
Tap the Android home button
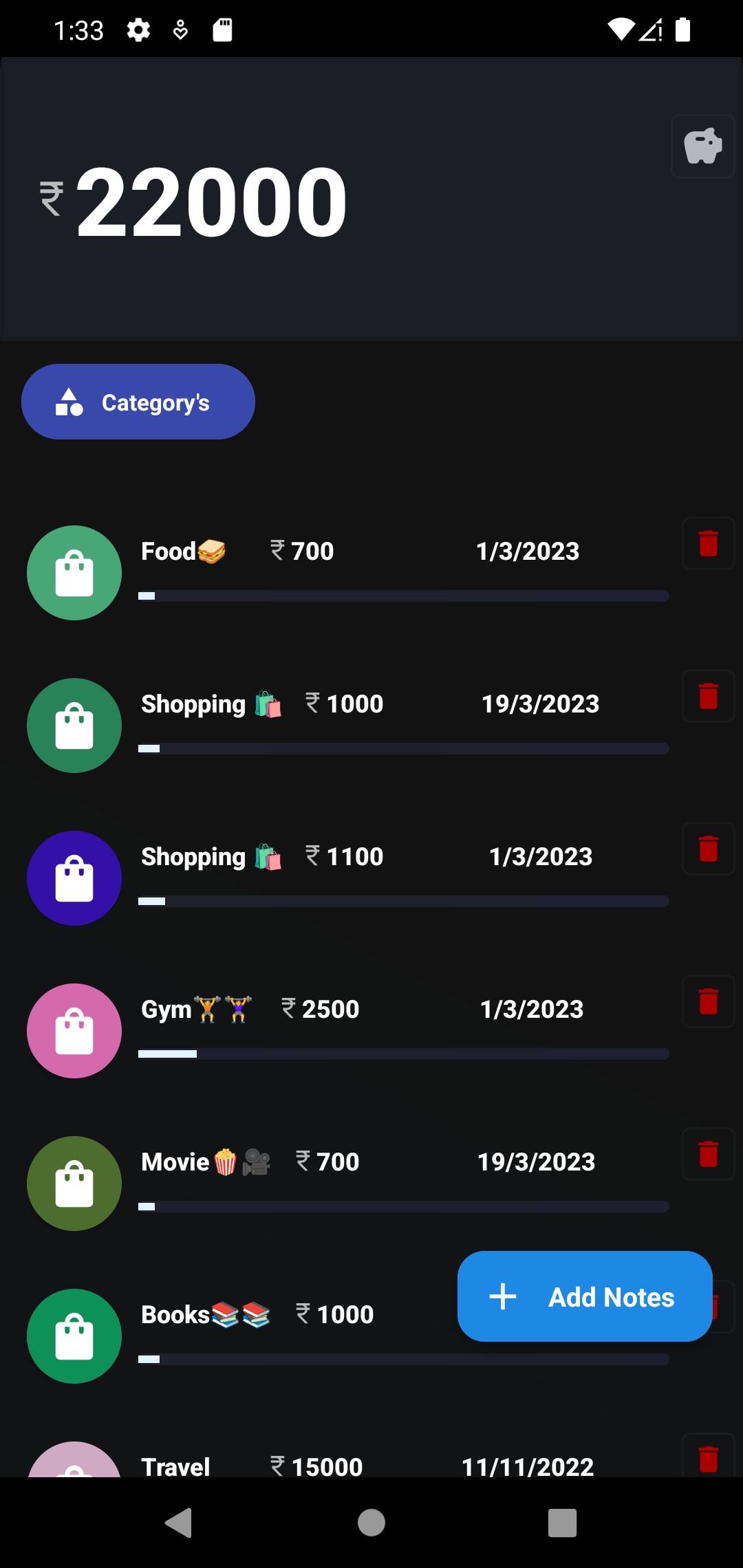click(371, 1522)
